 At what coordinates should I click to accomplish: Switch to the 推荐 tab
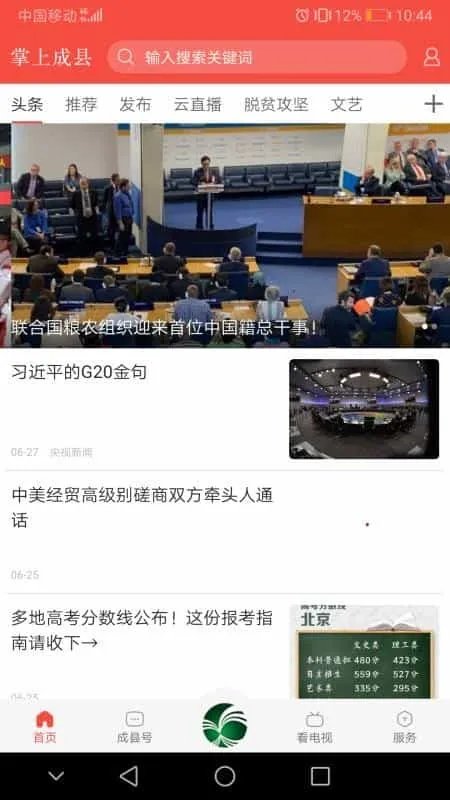(x=81, y=105)
